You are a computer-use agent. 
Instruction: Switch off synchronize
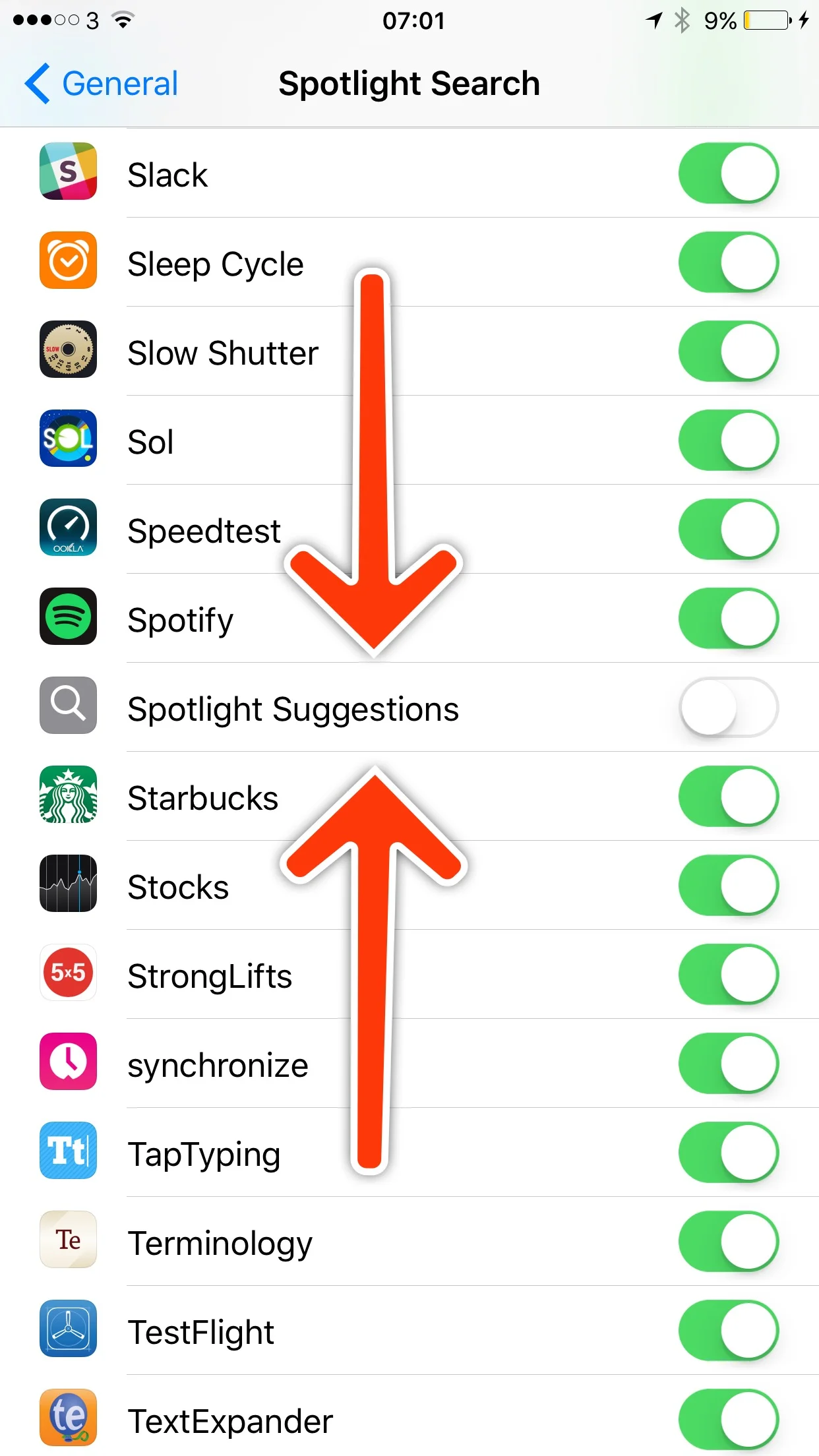729,1064
